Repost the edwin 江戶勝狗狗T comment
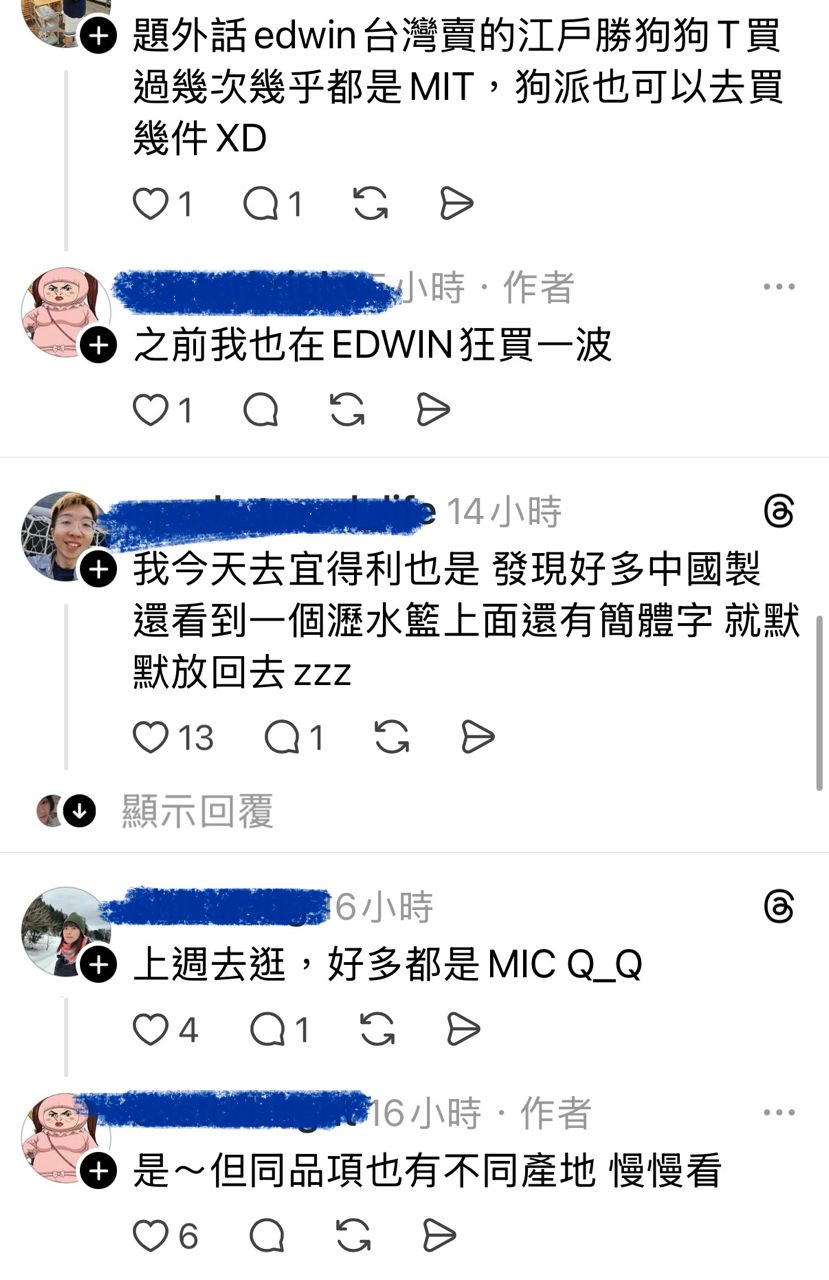This screenshot has width=829, height=1280. 371,205
